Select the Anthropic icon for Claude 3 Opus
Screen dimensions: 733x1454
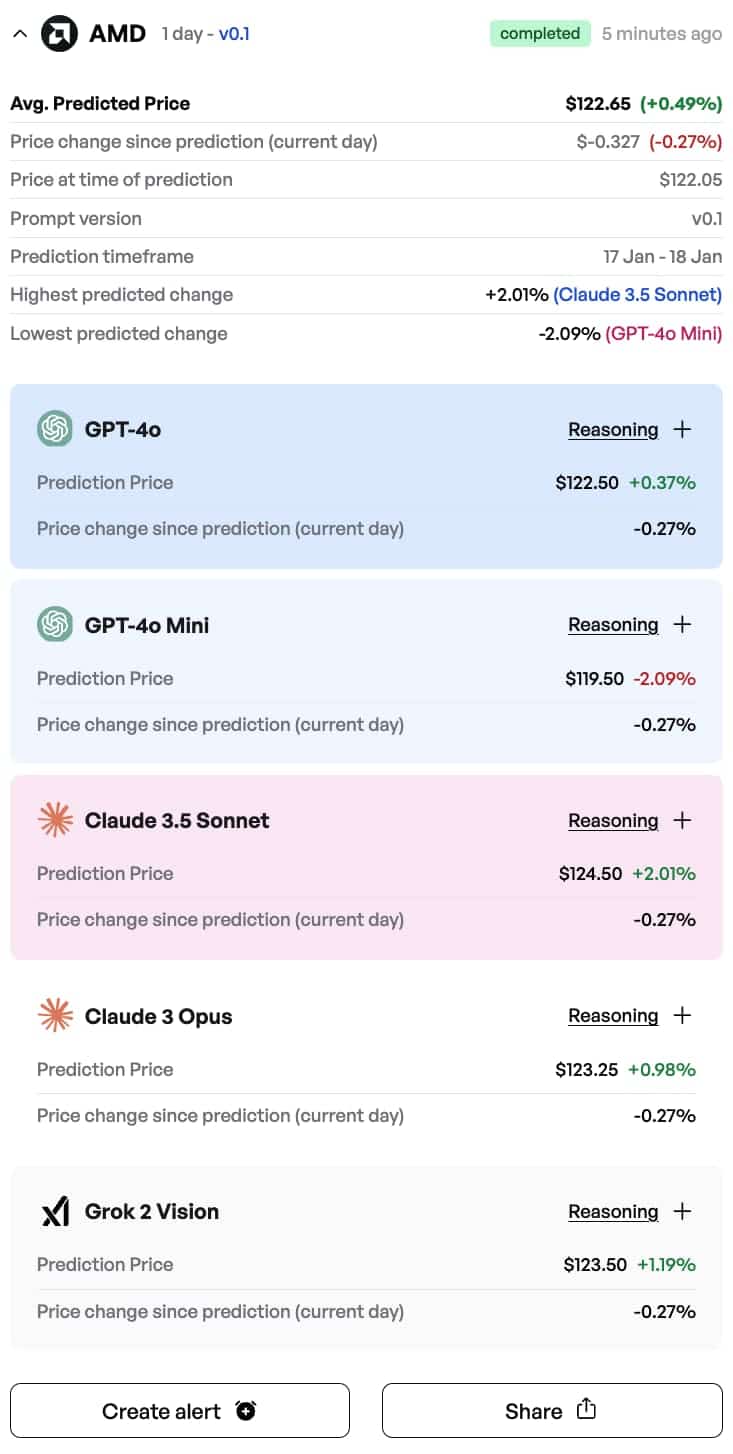[55, 1015]
